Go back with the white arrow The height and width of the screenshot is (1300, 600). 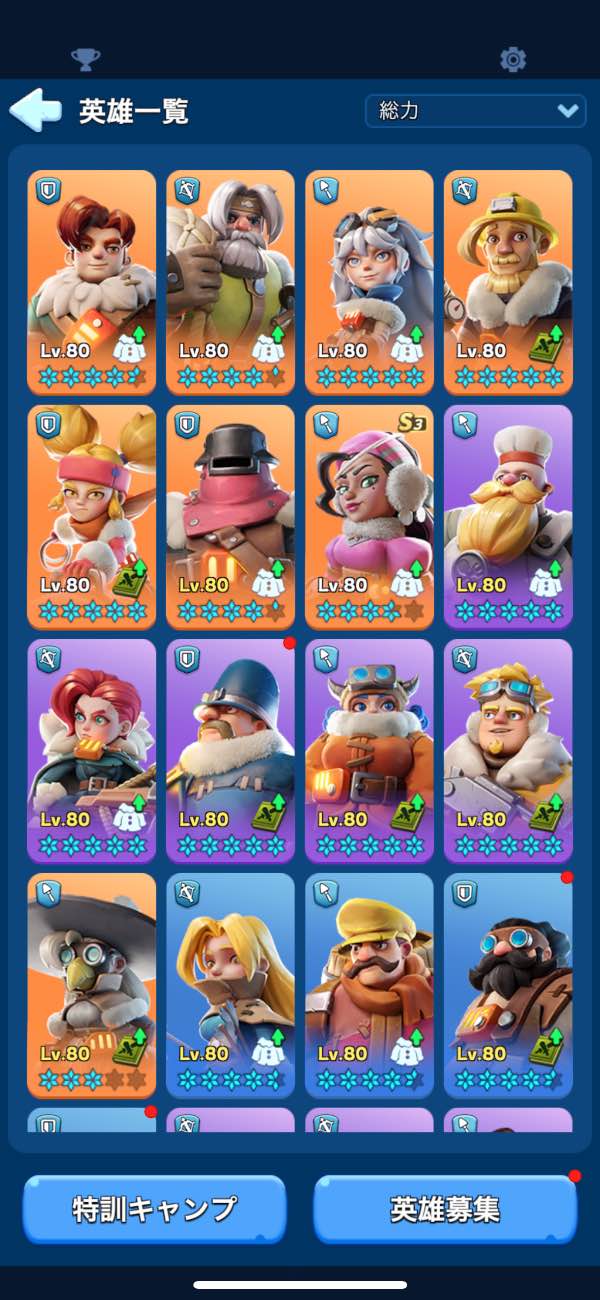(x=34, y=110)
